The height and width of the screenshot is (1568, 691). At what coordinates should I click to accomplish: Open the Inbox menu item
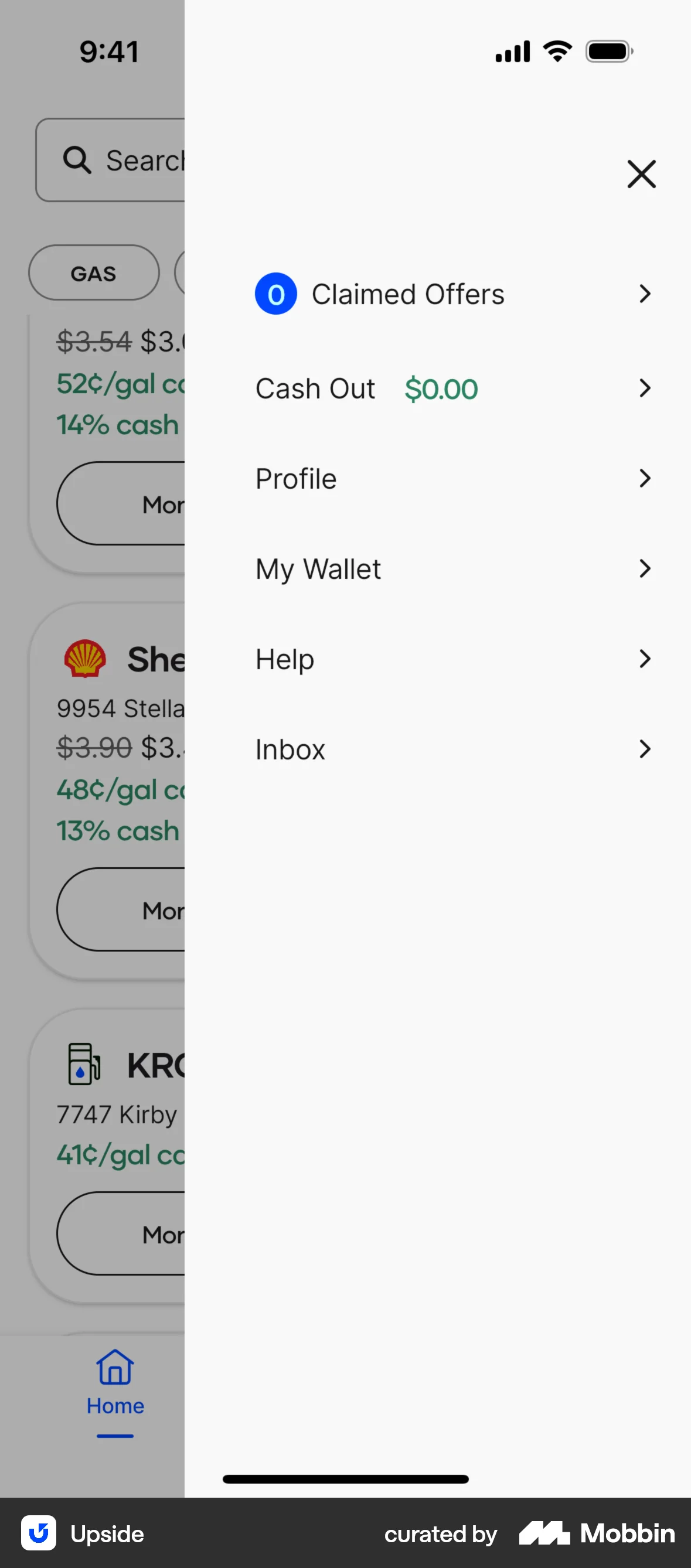pyautogui.click(x=290, y=749)
